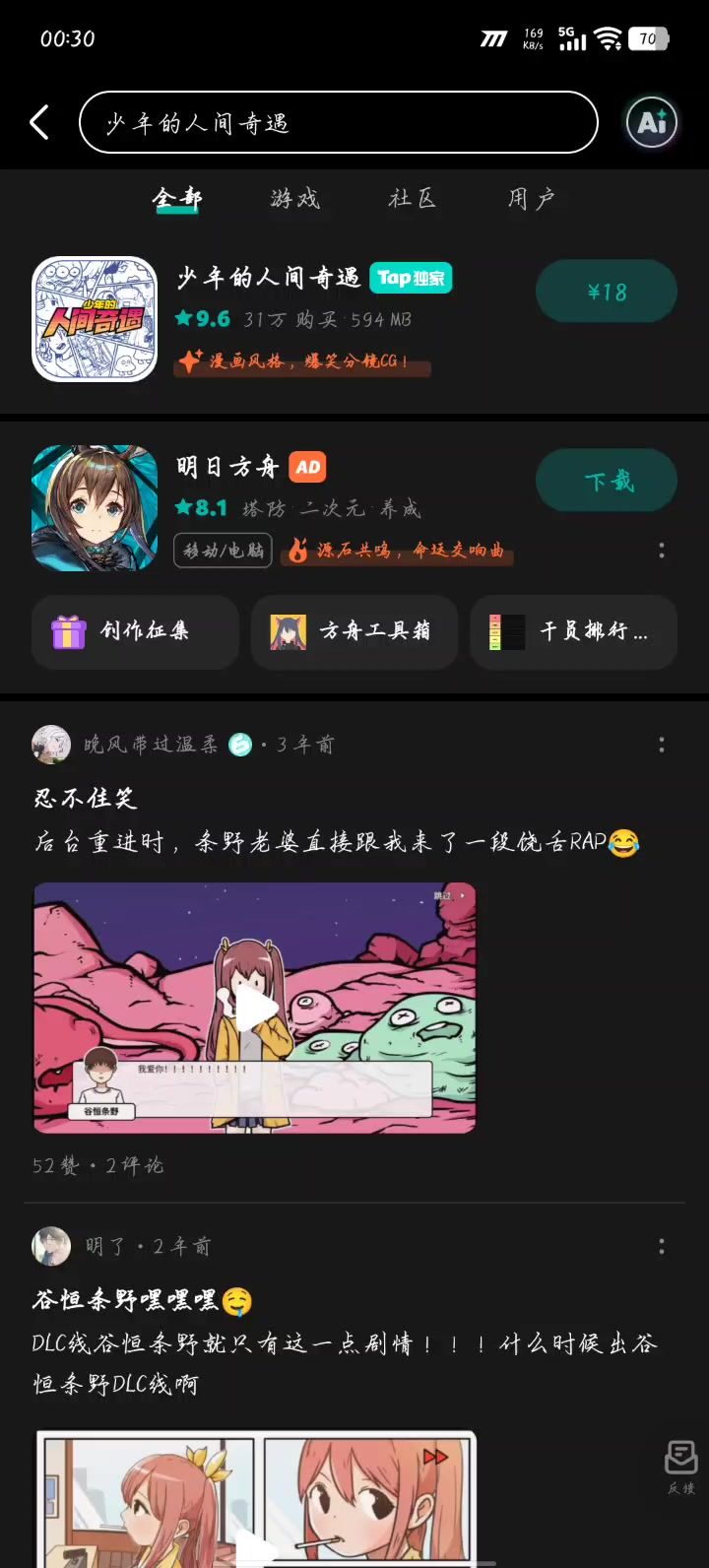Open the 方舟工具箱 chip
709x1568 pixels.
coord(354,632)
